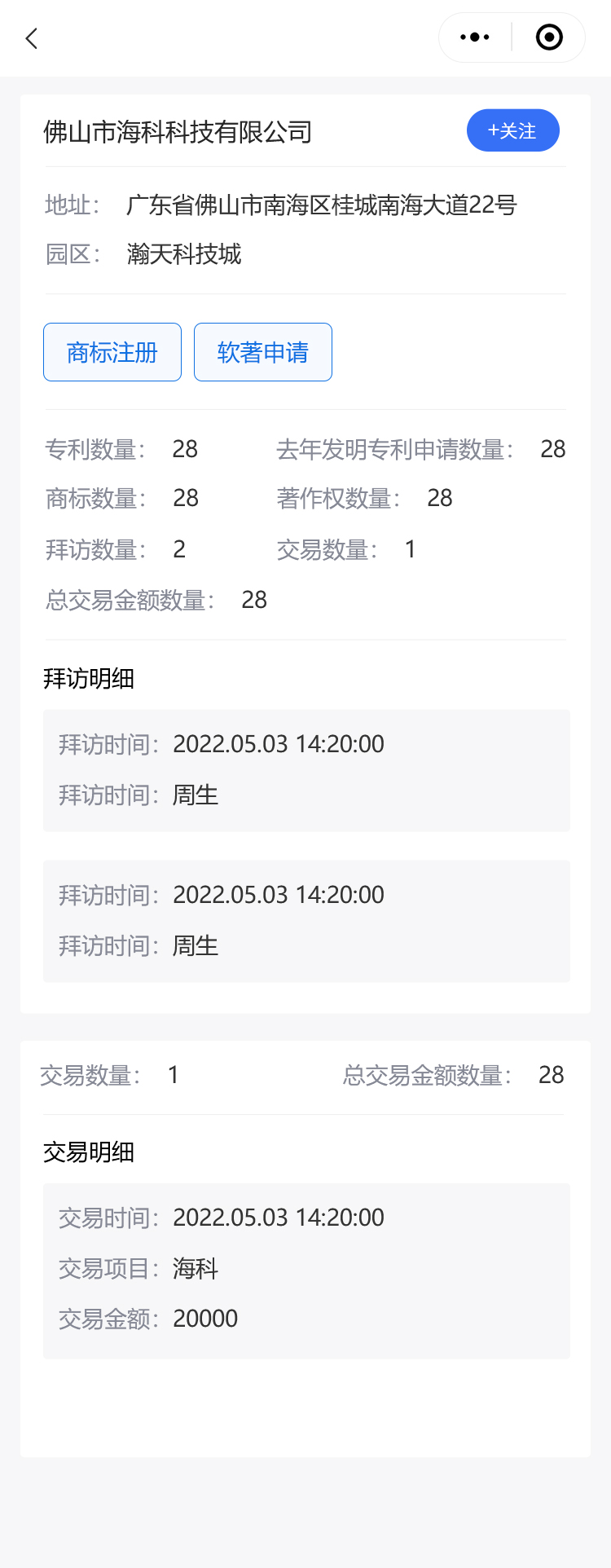Image resolution: width=611 pixels, height=1568 pixels.
Task: Go back using the top-left arrow
Action: tap(32, 38)
